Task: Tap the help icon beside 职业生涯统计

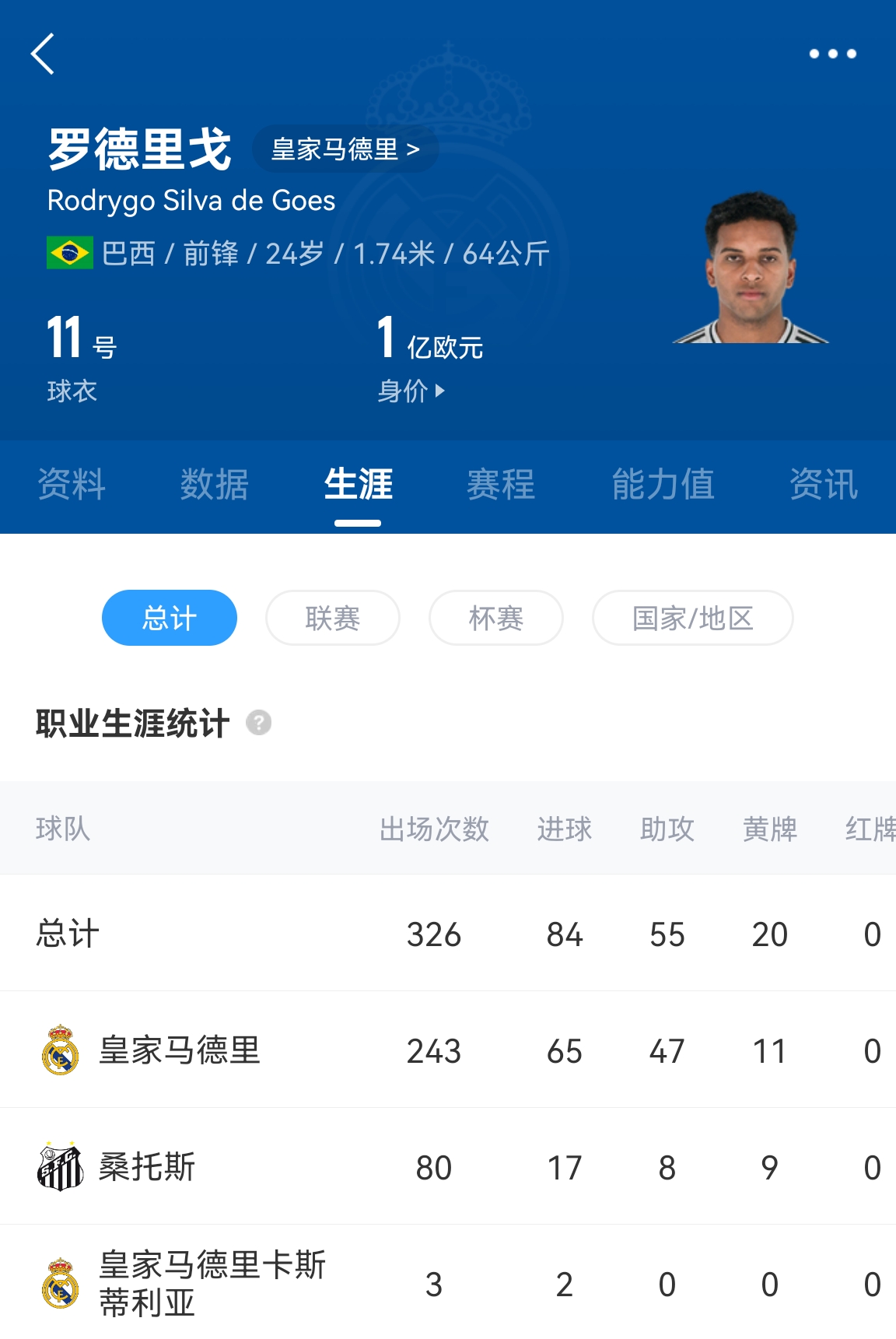Action: (258, 723)
